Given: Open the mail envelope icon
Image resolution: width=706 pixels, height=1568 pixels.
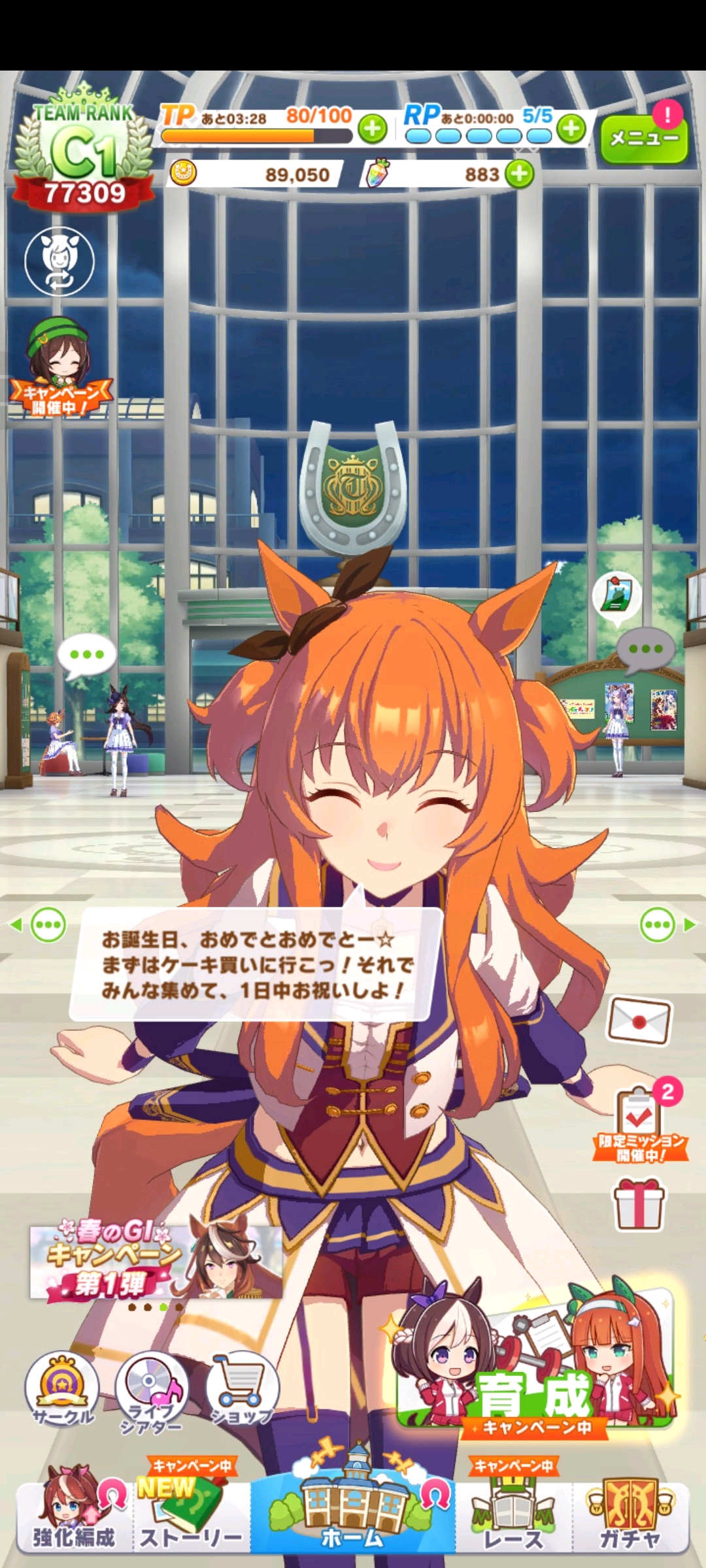Looking at the screenshot, I should (x=639, y=1021).
